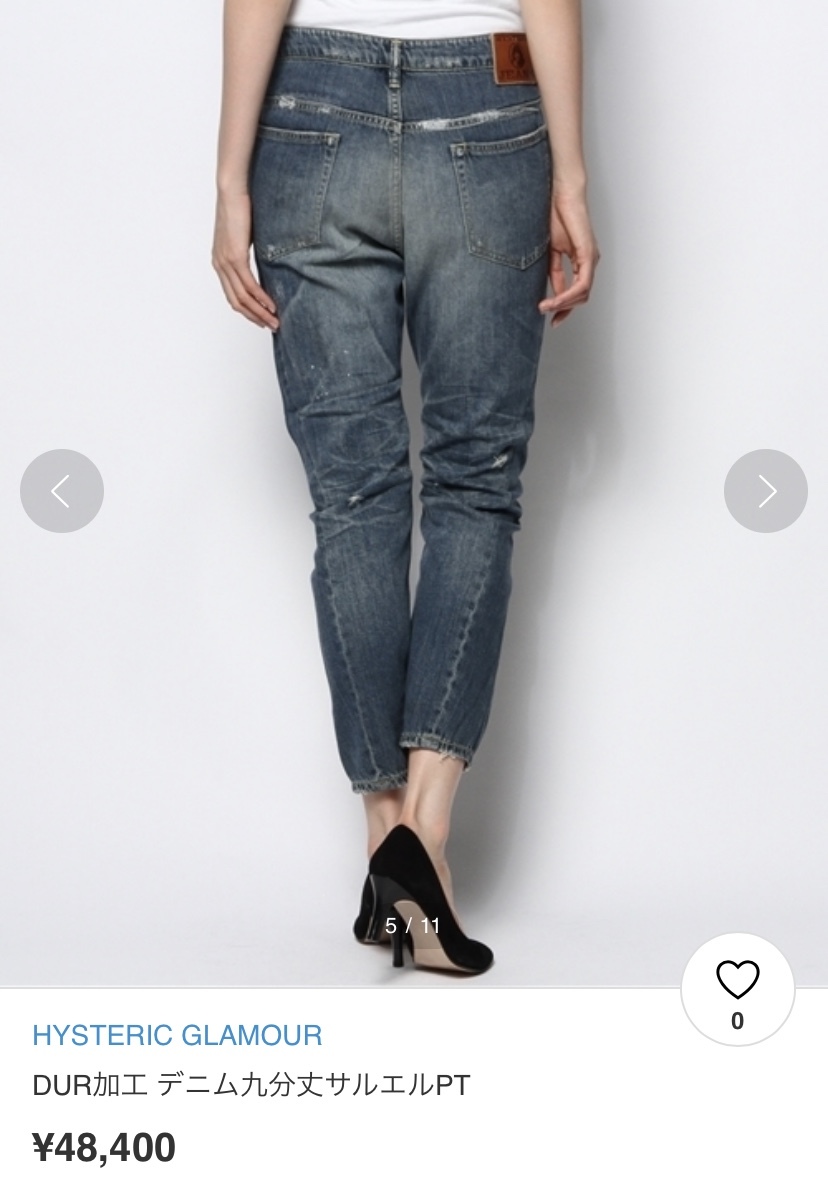This screenshot has width=828, height=1188.
Task: Go to the previous product photo
Action: (x=62, y=491)
